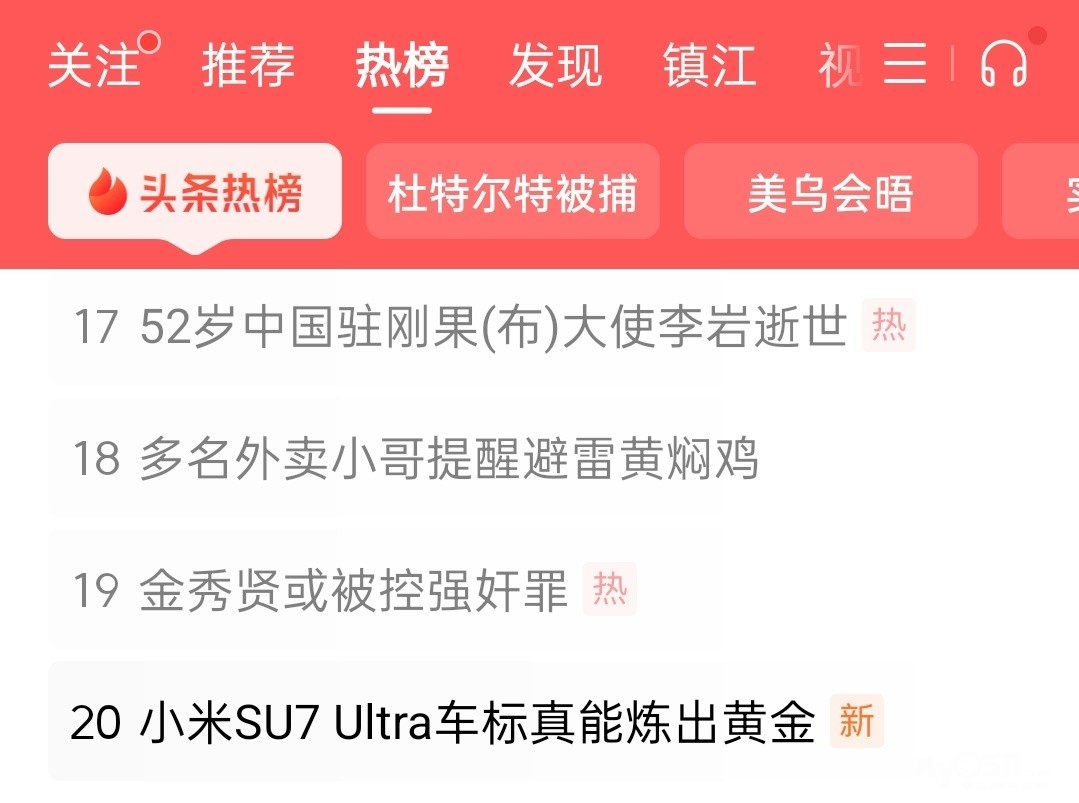Open item 19 about 金秀贤
This screenshot has width=1079, height=803.
[353, 590]
